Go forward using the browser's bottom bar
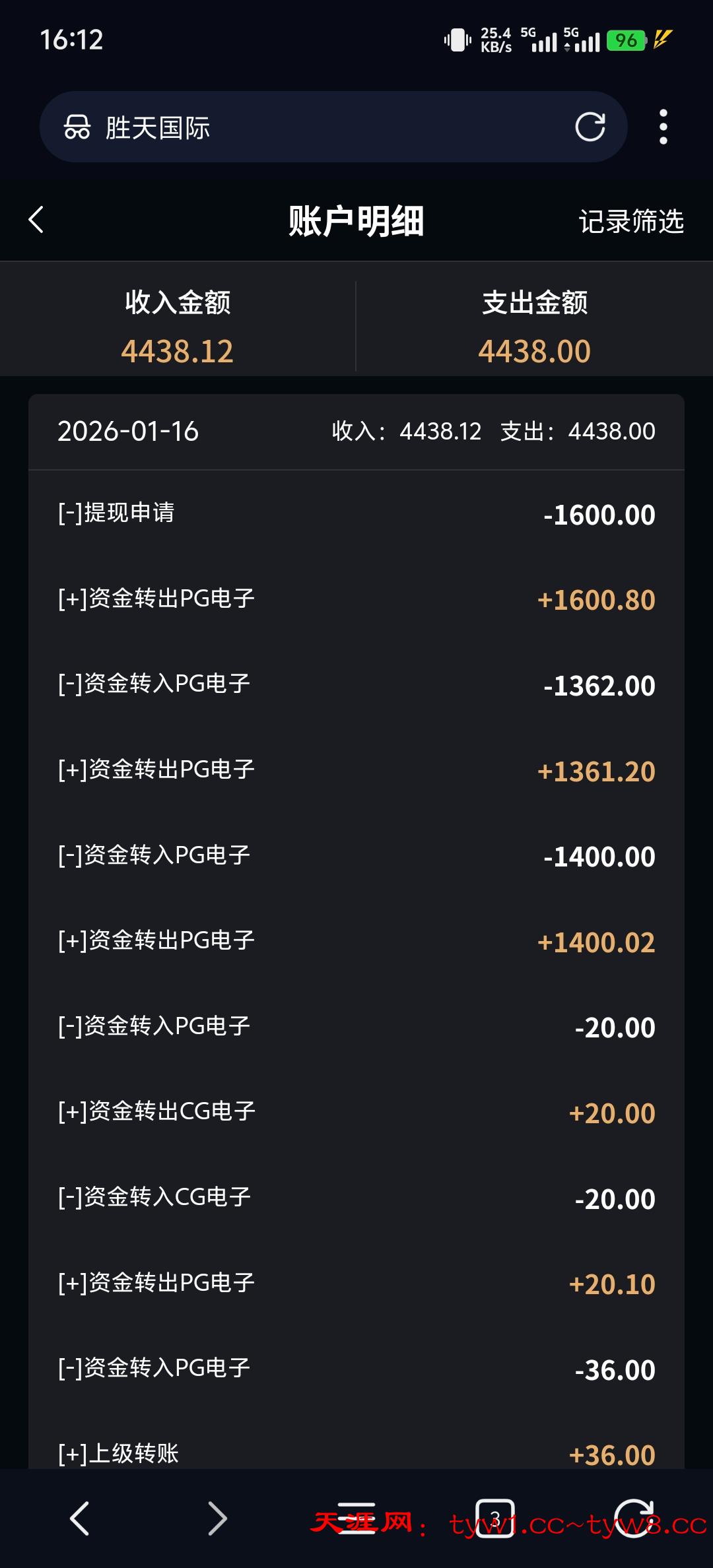The image size is (713, 1568). (x=217, y=1518)
